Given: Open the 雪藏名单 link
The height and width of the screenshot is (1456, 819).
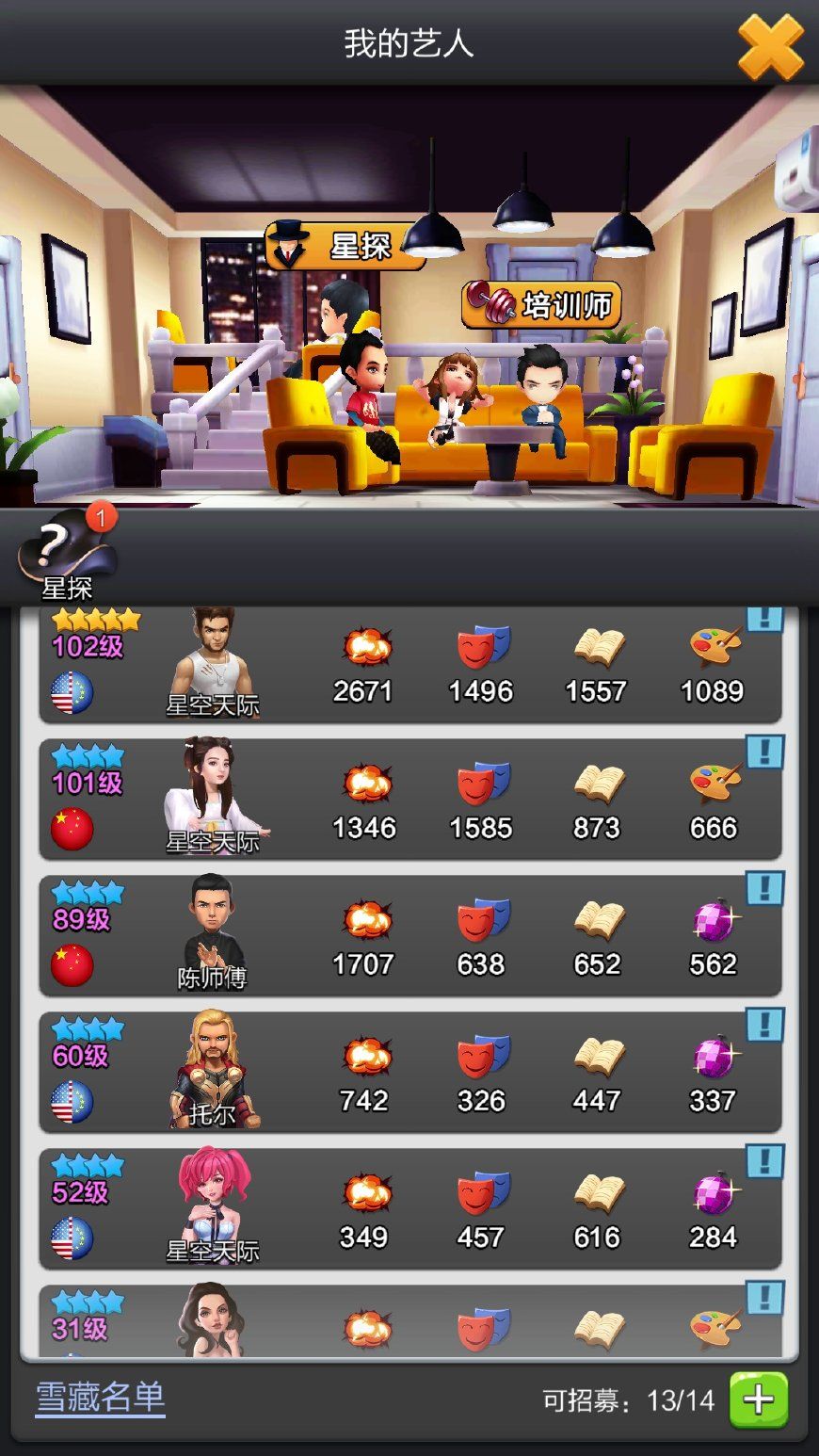Looking at the screenshot, I should pos(101,1397).
